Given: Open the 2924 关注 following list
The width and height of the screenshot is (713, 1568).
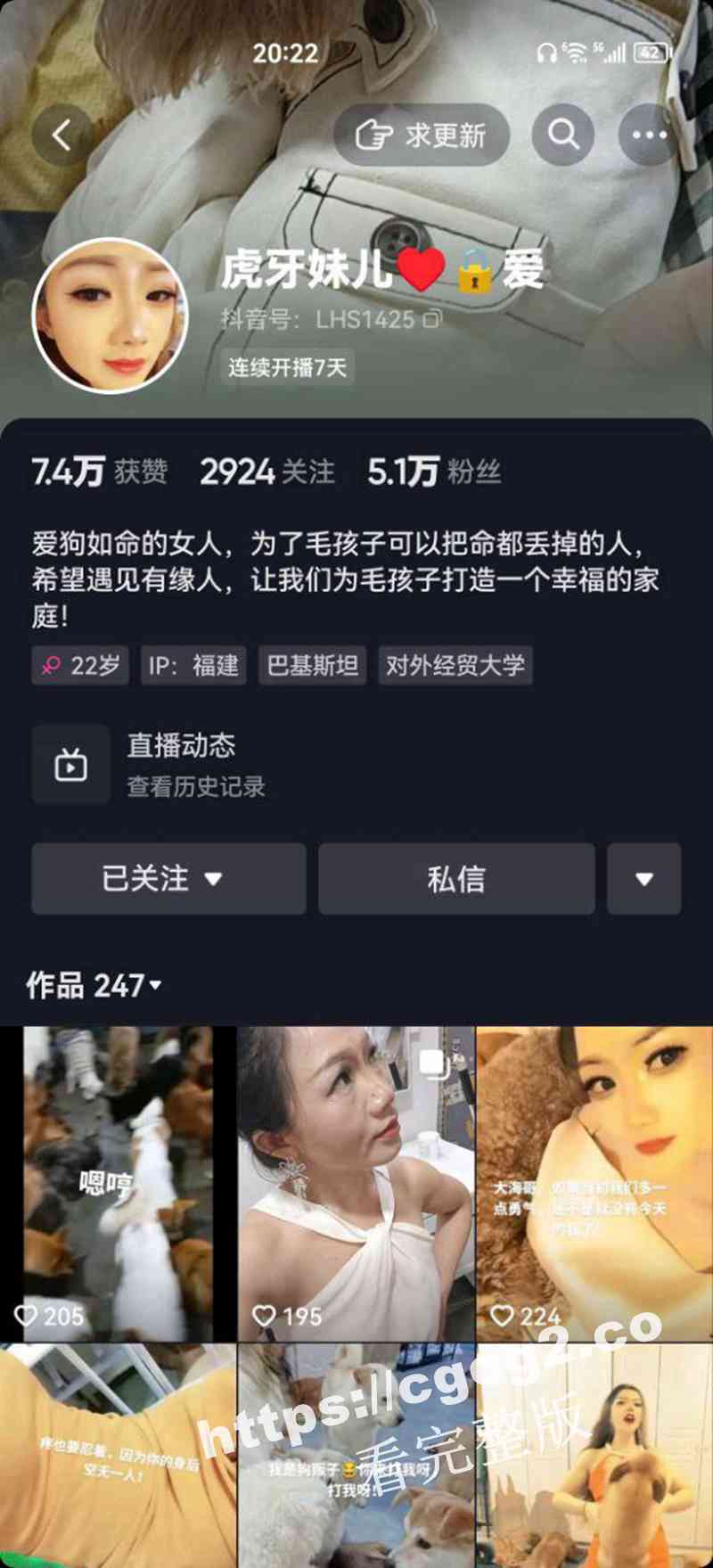Looking at the screenshot, I should coord(267,472).
